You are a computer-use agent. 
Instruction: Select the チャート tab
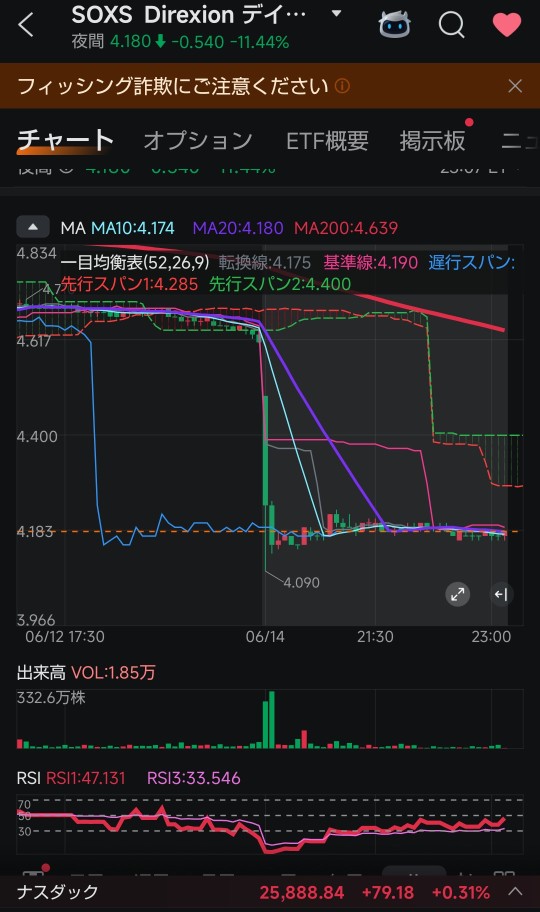coord(65,140)
